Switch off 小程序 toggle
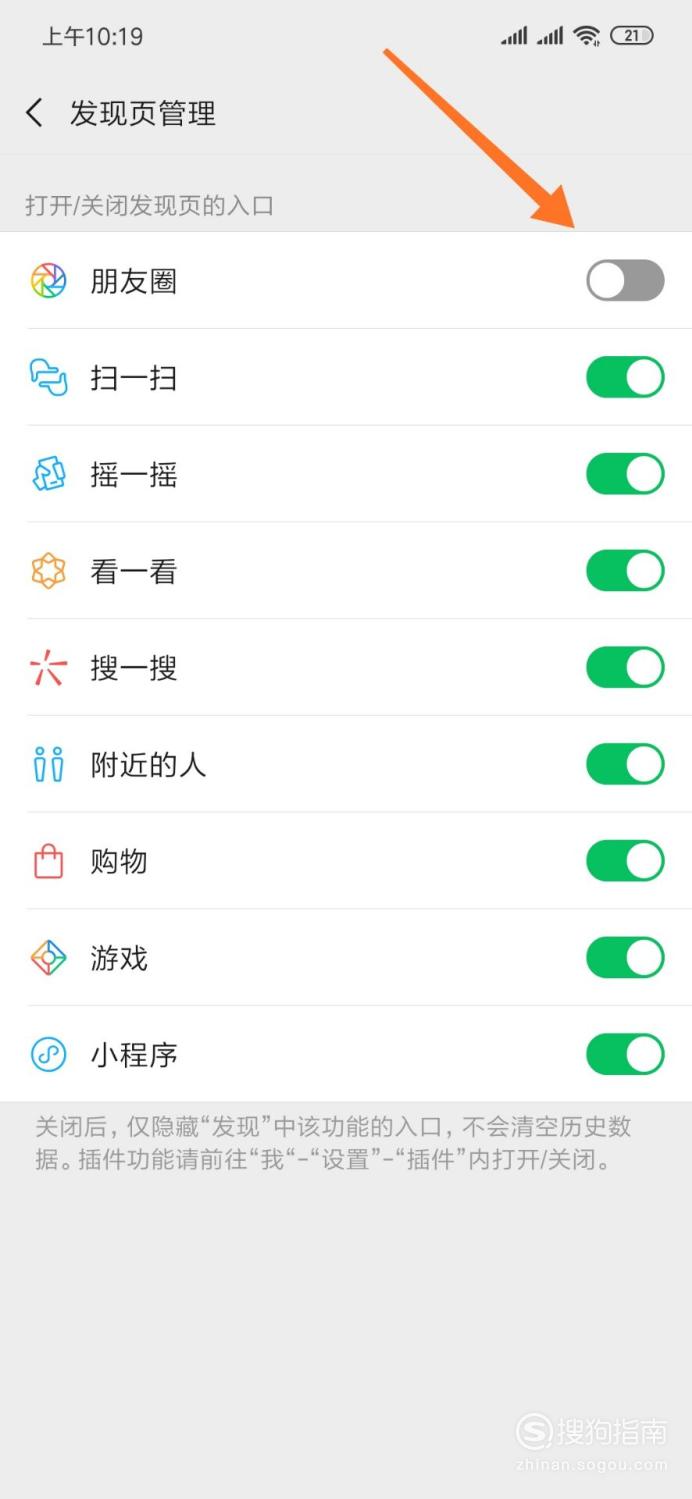The width and height of the screenshot is (692, 1499). (x=625, y=1054)
